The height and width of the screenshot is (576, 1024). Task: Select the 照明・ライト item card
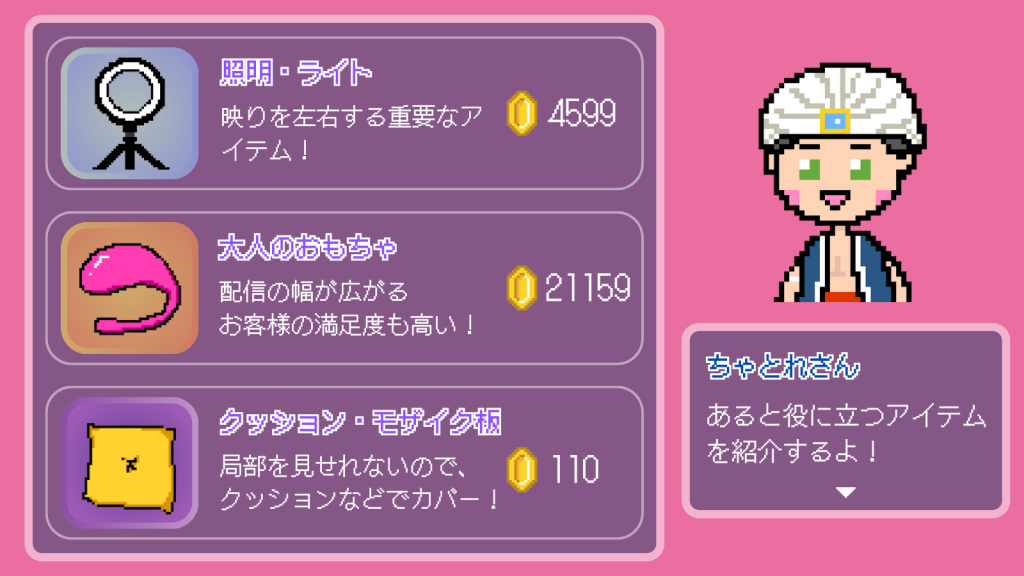pyautogui.click(x=344, y=113)
